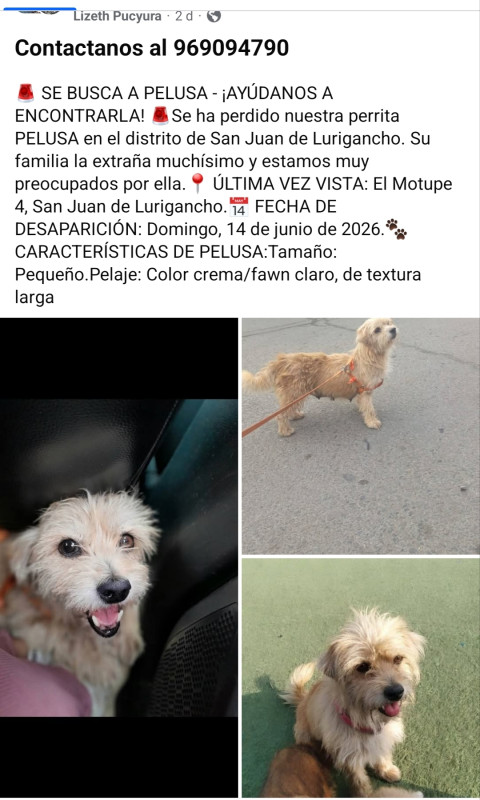Open the close-up photo of Pelusa in the car
480x800 pixels.
pos(119,558)
